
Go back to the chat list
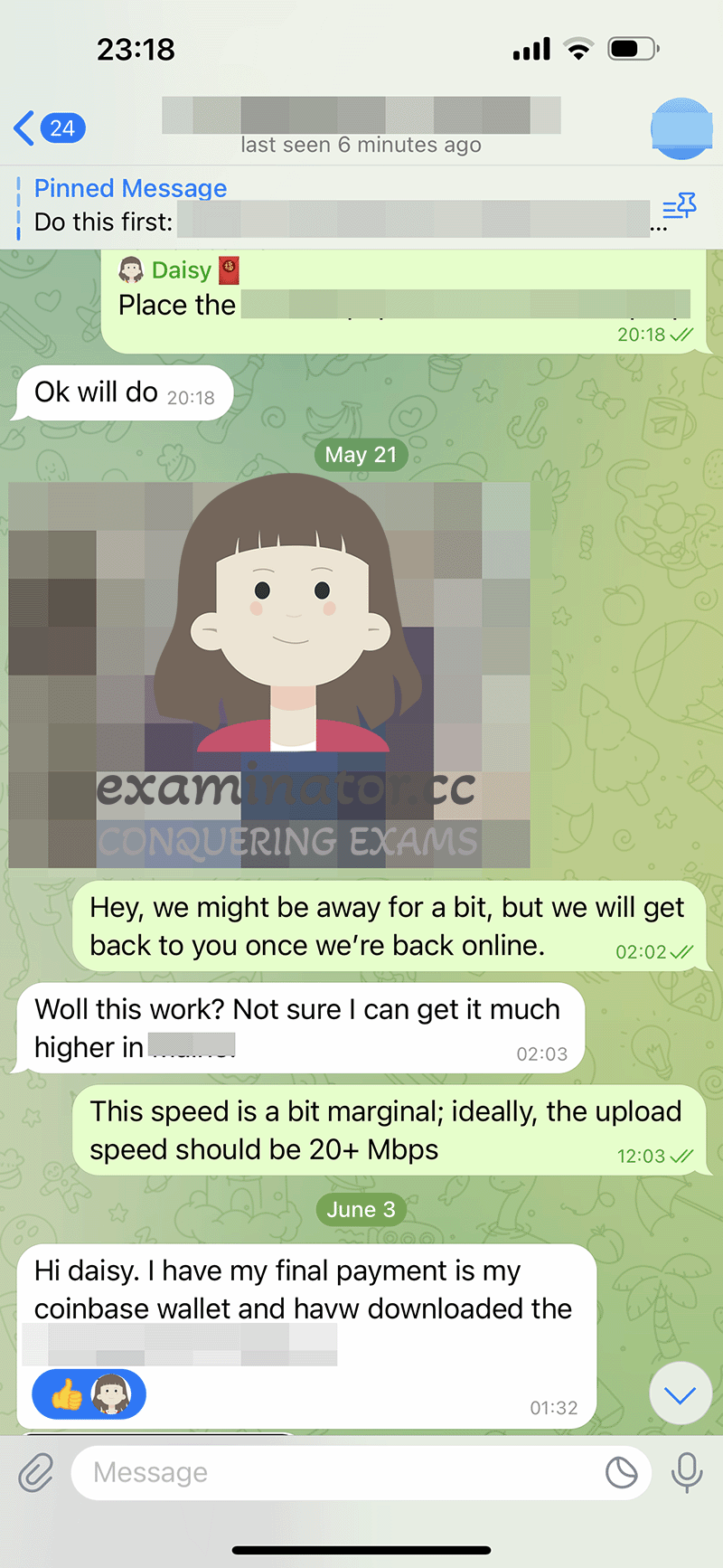pyautogui.click(x=50, y=128)
